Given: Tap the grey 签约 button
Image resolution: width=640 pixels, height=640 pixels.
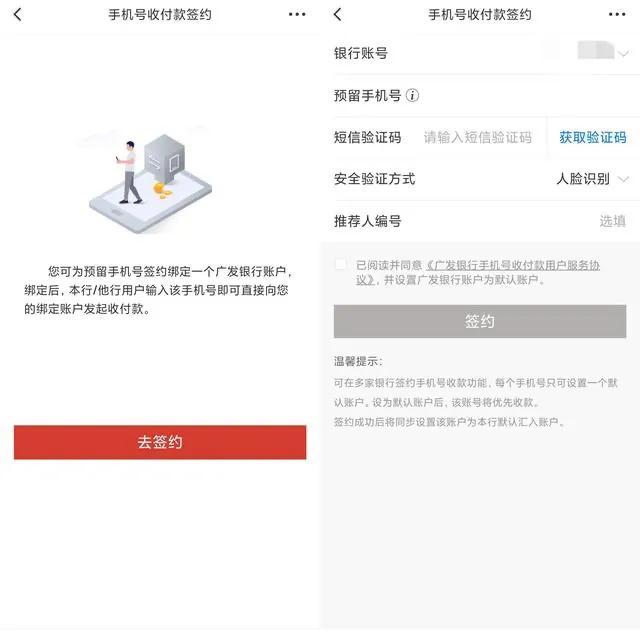Looking at the screenshot, I should (480, 321).
